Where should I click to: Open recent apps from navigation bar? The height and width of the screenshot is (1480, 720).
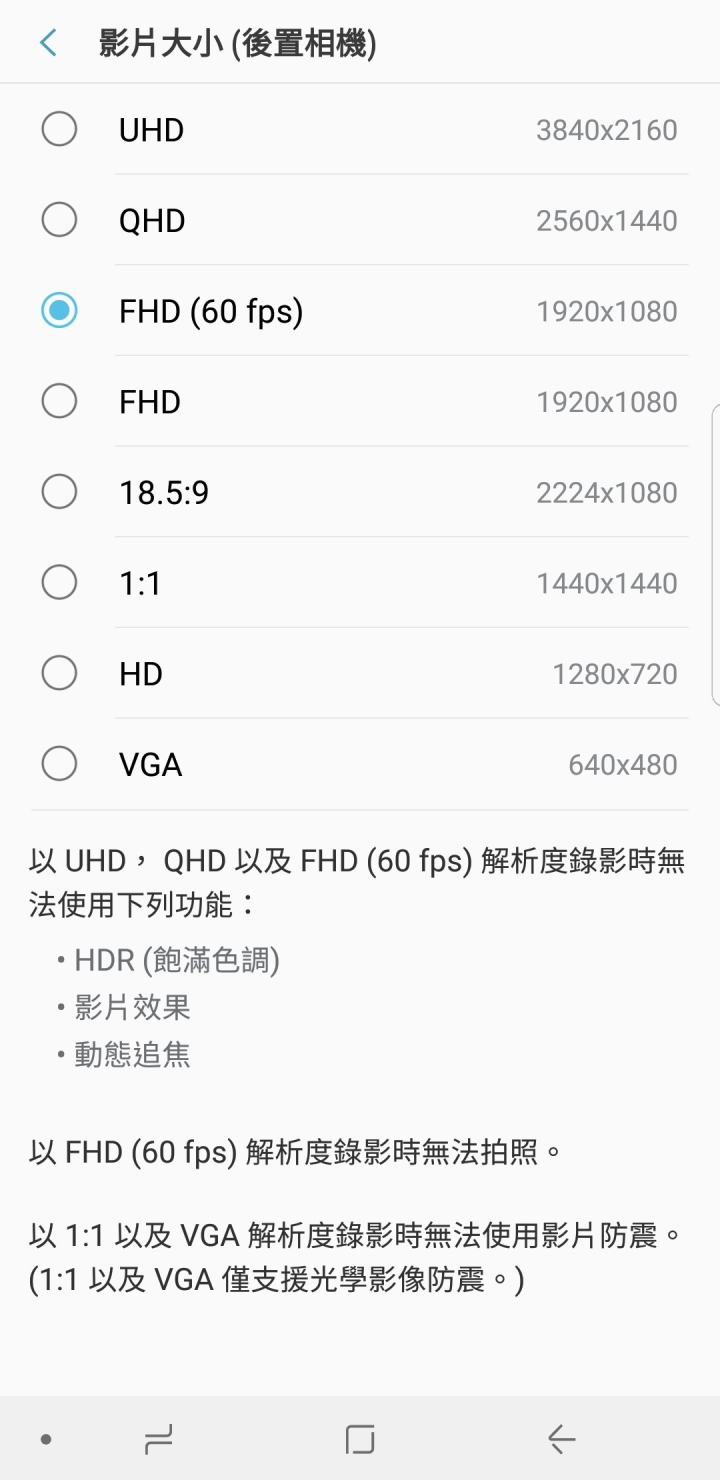click(x=158, y=1439)
